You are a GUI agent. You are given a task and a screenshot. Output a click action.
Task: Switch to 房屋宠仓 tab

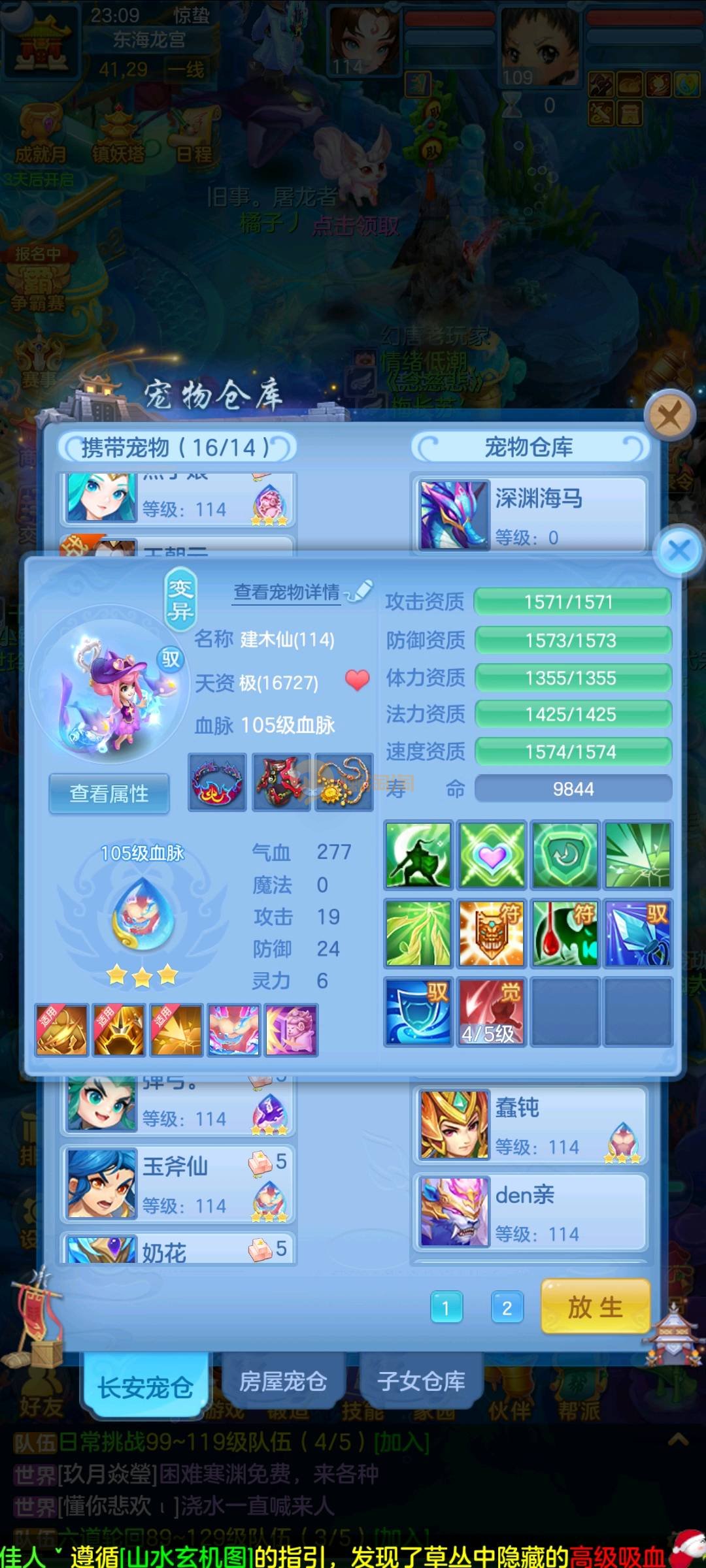click(283, 1380)
